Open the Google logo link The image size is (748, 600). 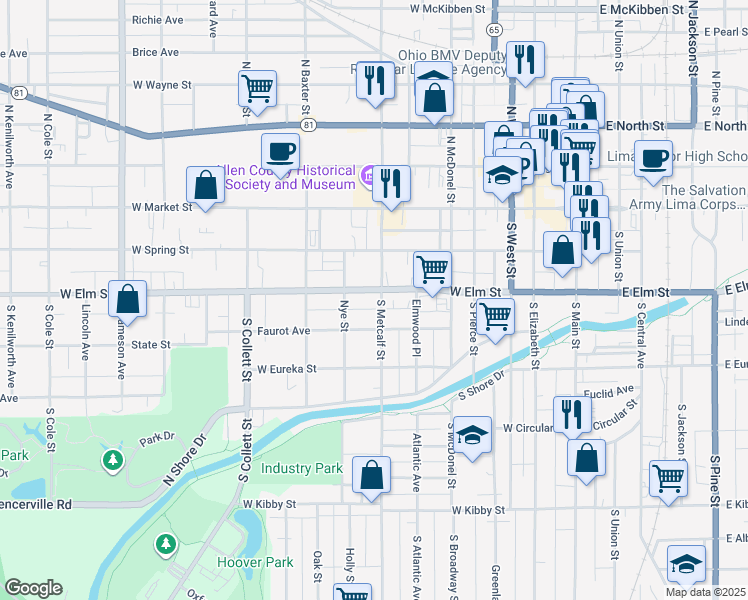point(33,588)
